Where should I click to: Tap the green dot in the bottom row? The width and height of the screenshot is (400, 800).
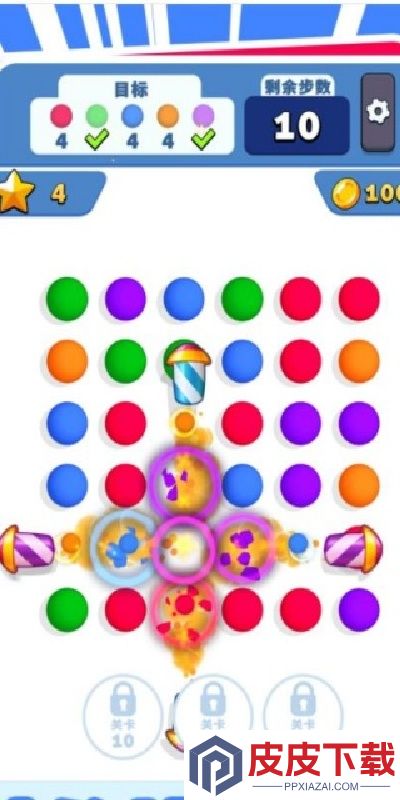(x=67, y=609)
